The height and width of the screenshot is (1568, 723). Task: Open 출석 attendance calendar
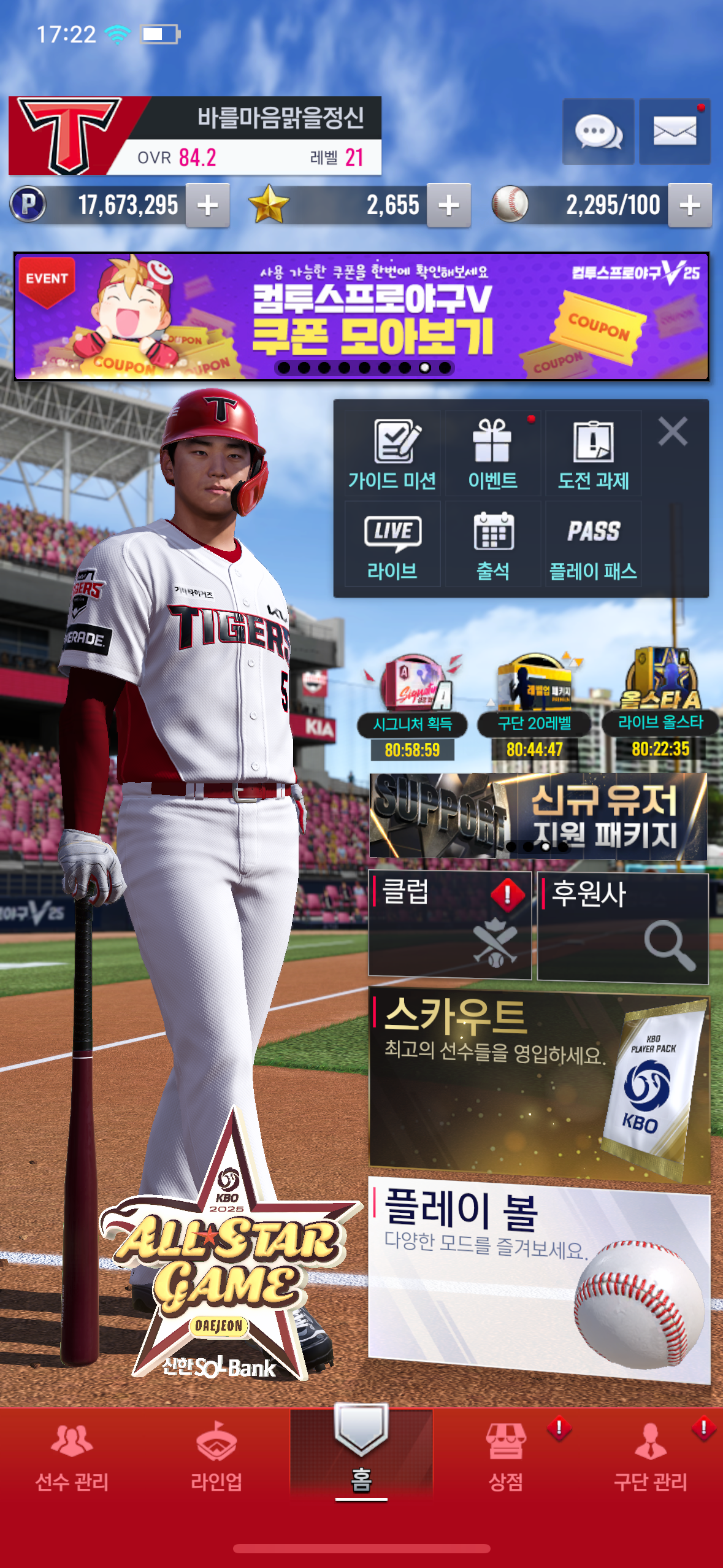493,544
